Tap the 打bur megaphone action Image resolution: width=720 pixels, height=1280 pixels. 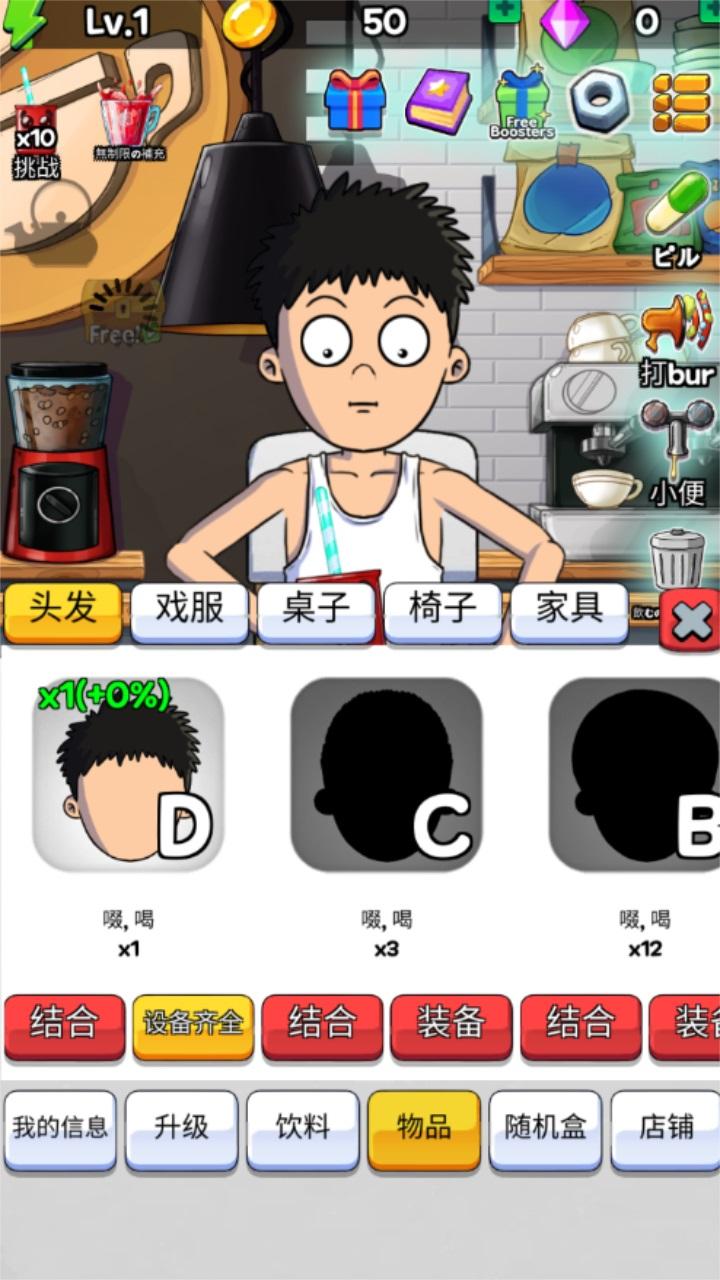[677, 340]
